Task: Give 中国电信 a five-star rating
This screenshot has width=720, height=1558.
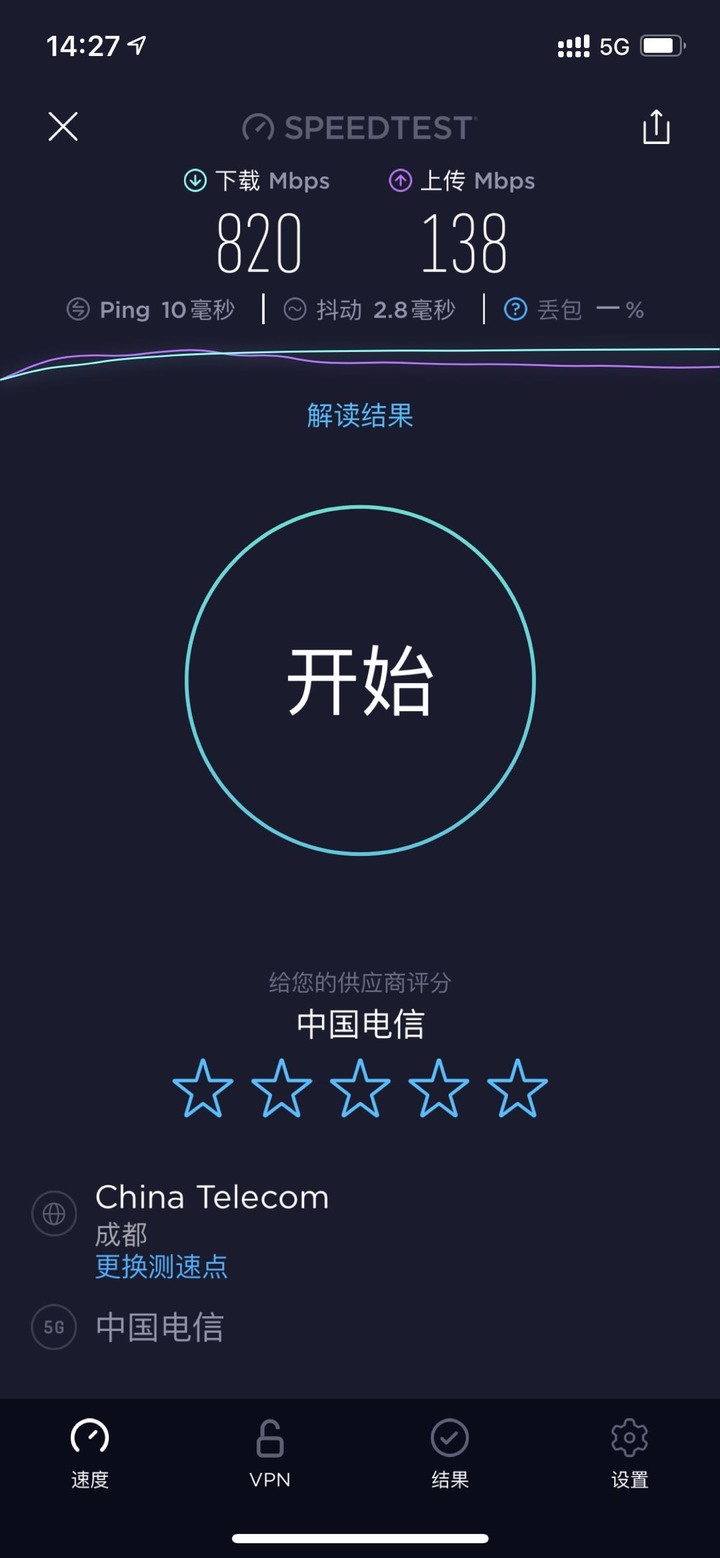Action: point(518,1088)
